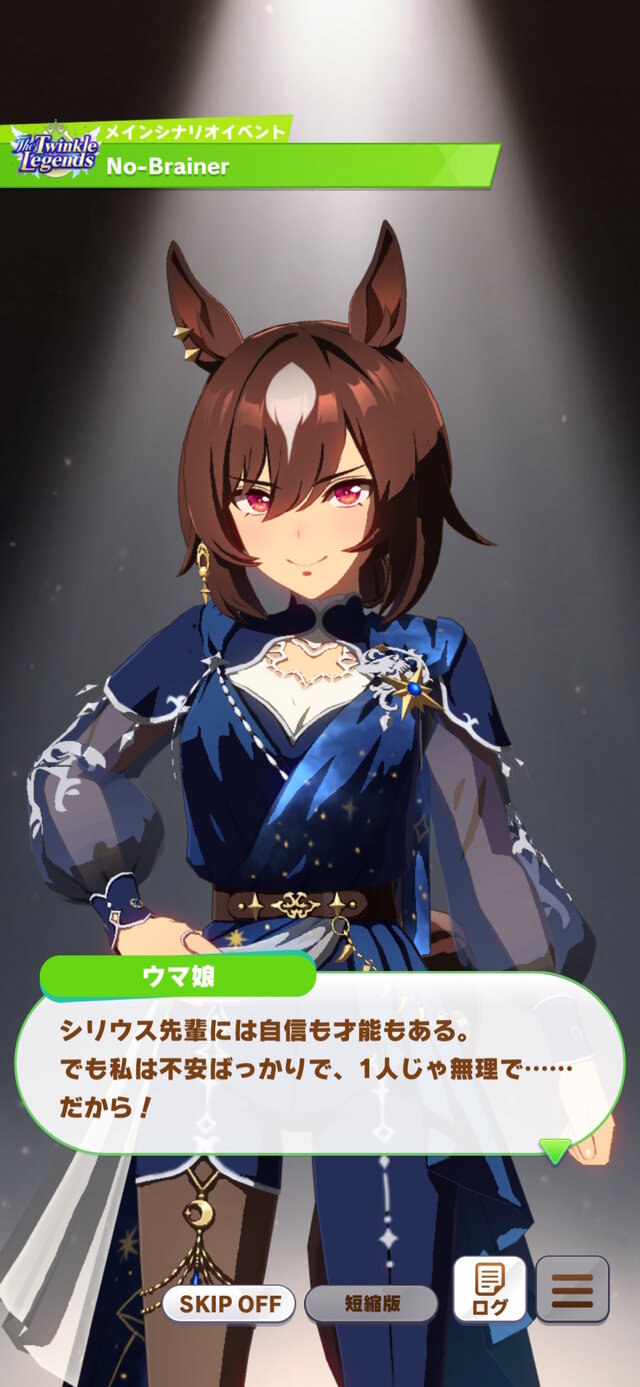The width and height of the screenshot is (640, 1387).
Task: Advance the dialogue via the green arrow
Action: pyautogui.click(x=555, y=1150)
